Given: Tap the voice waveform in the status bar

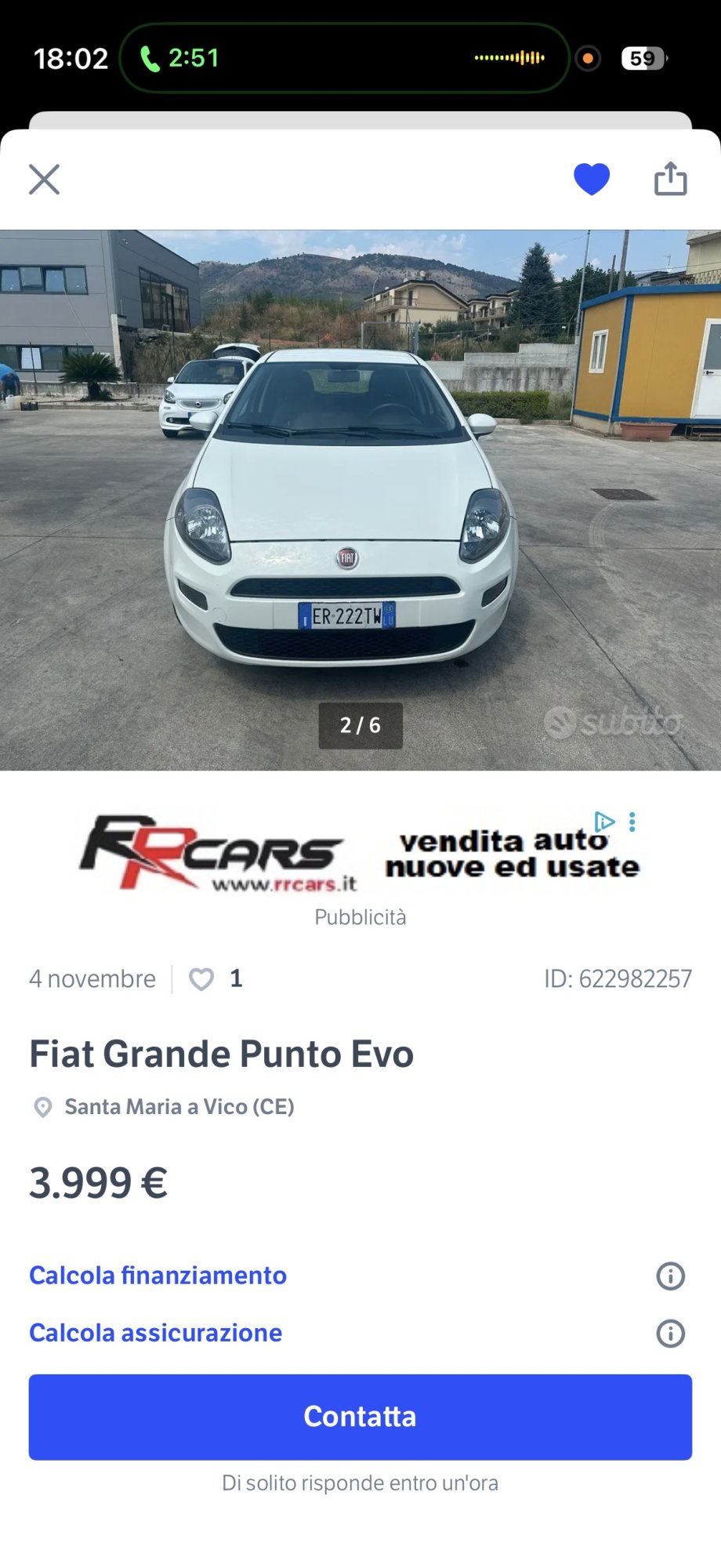Looking at the screenshot, I should [x=509, y=57].
